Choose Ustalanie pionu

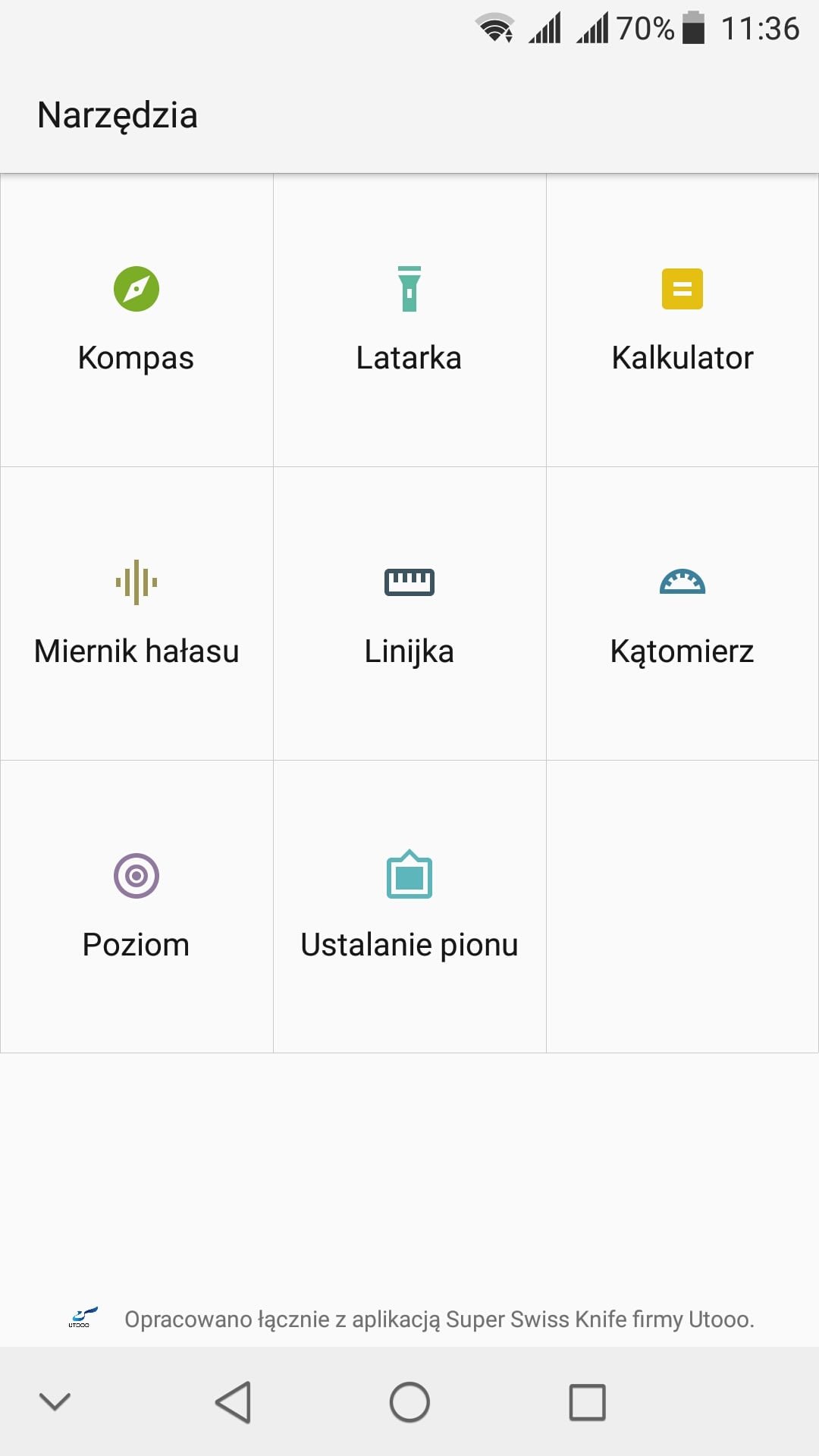(x=409, y=907)
